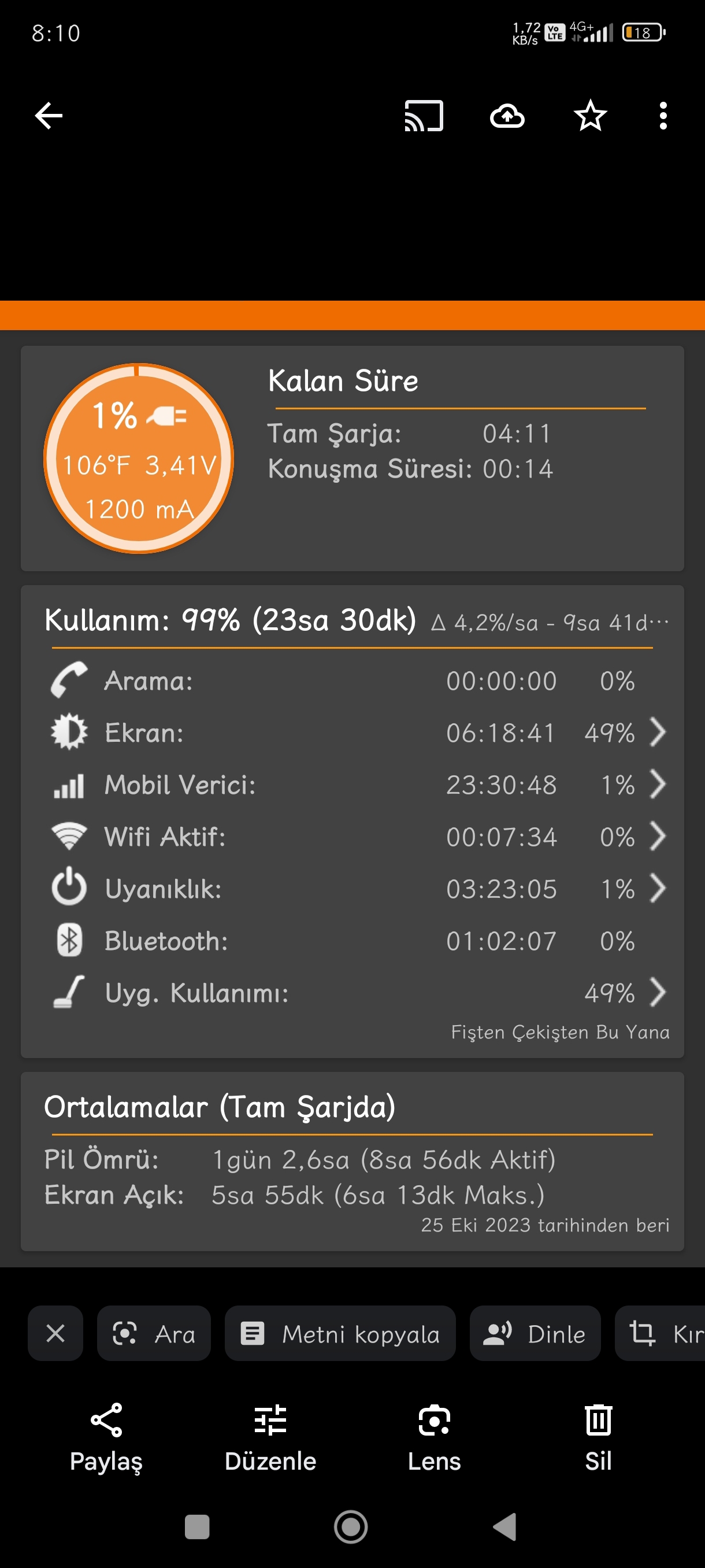Screen dimensions: 705x1568
Task: Dismiss the suggestion chips with the X
Action: (x=55, y=1333)
